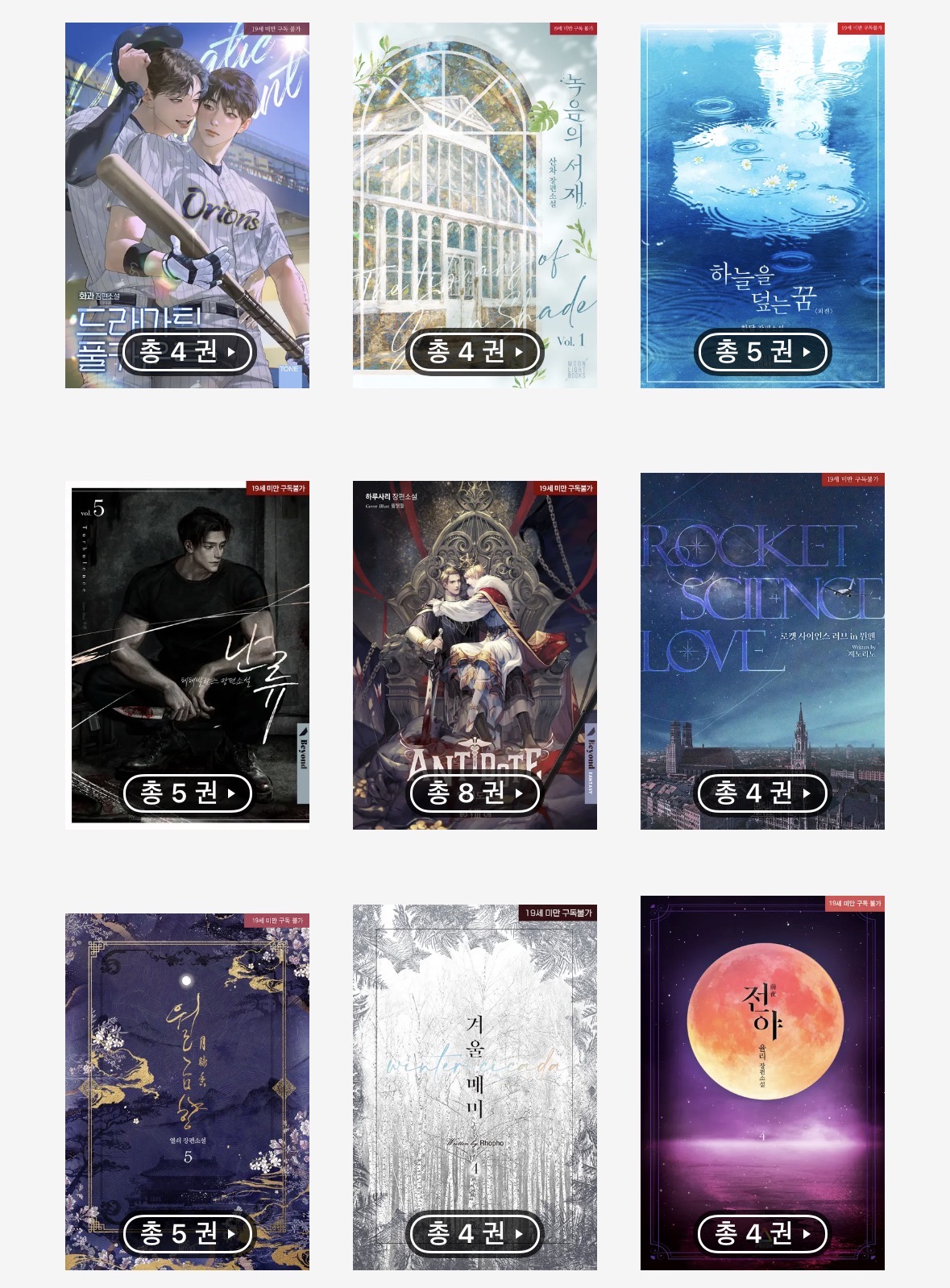Screen dimensions: 950x1288
Task: Show the 총 4 권 list for 녹음의 서재
Action: click(475, 352)
